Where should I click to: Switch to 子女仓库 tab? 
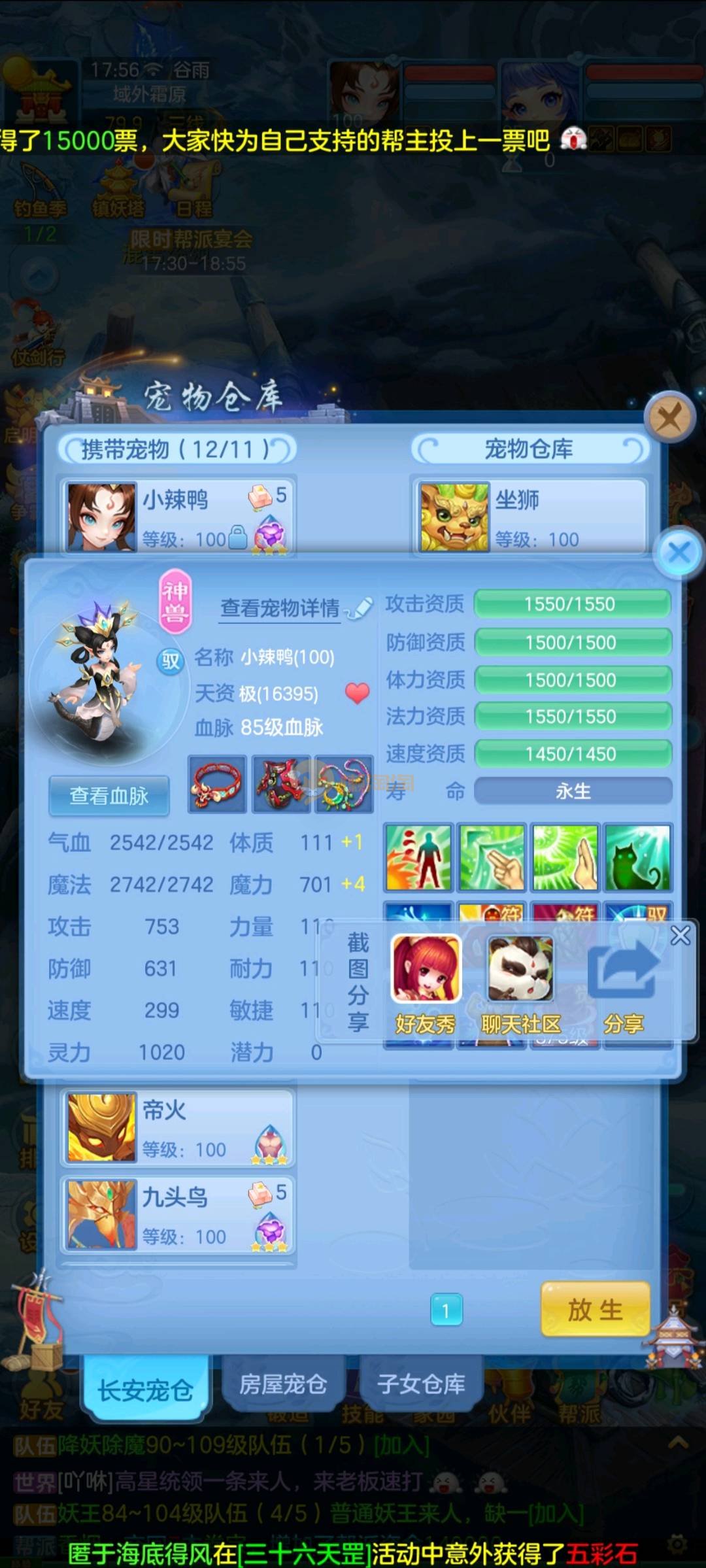(421, 1384)
